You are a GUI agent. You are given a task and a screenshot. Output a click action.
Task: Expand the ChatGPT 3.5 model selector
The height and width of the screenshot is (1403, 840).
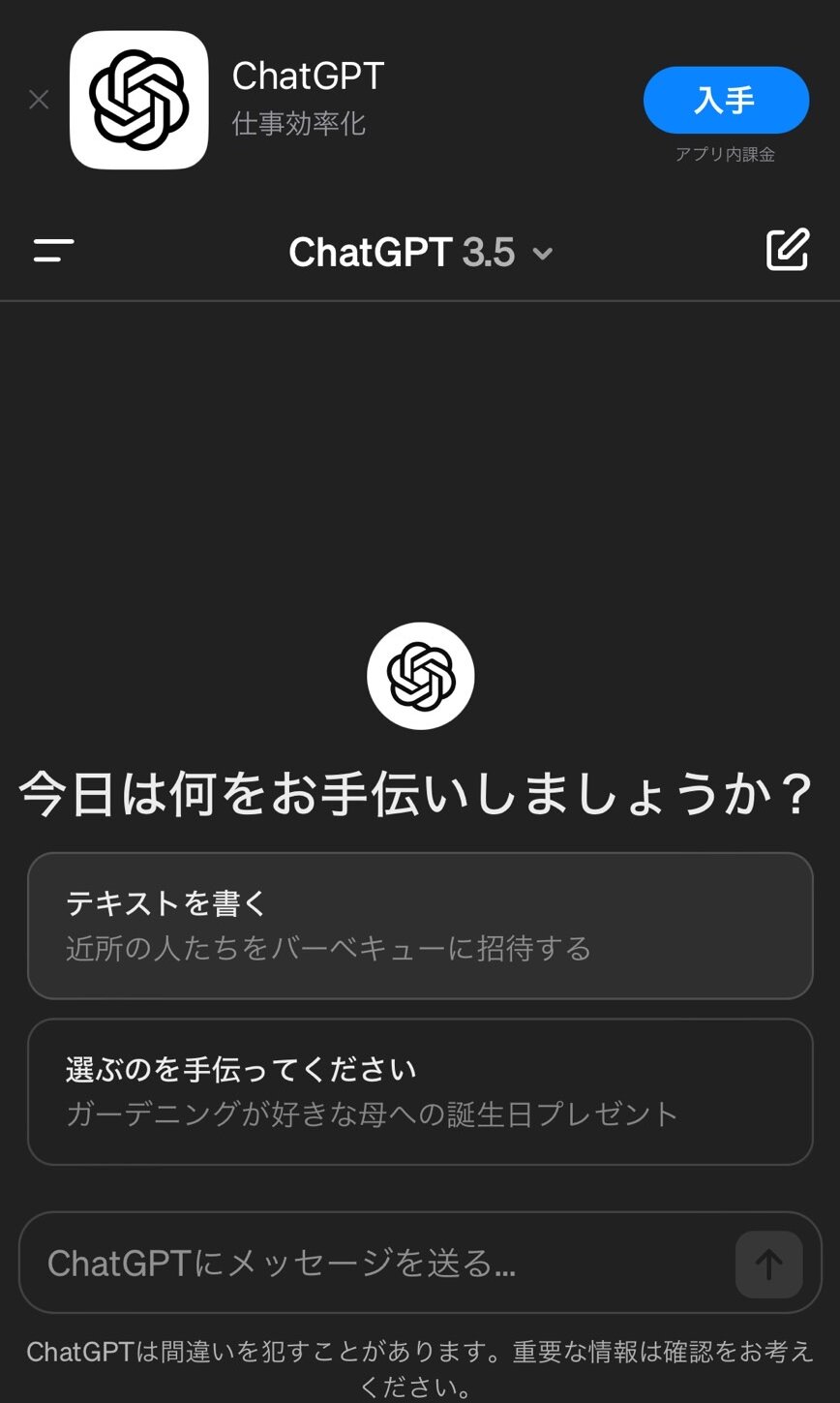pyautogui.click(x=420, y=253)
